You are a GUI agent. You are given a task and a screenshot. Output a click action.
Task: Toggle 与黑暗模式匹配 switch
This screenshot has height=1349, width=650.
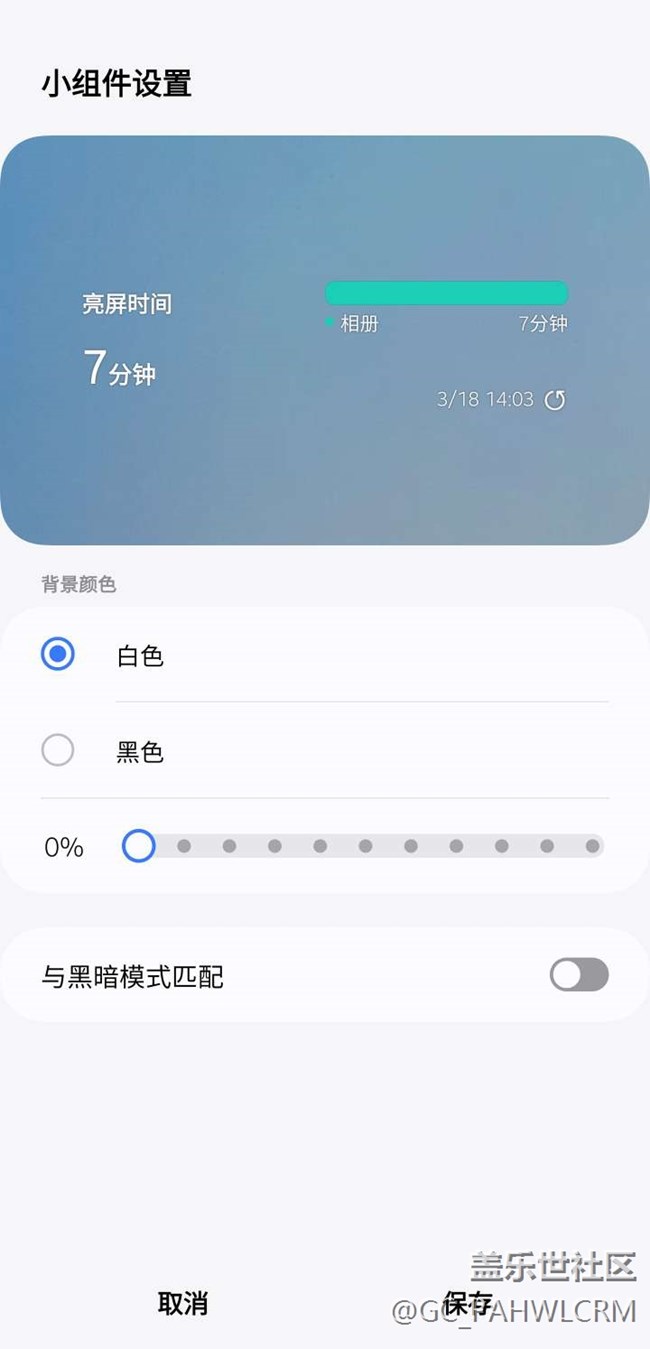coord(579,974)
